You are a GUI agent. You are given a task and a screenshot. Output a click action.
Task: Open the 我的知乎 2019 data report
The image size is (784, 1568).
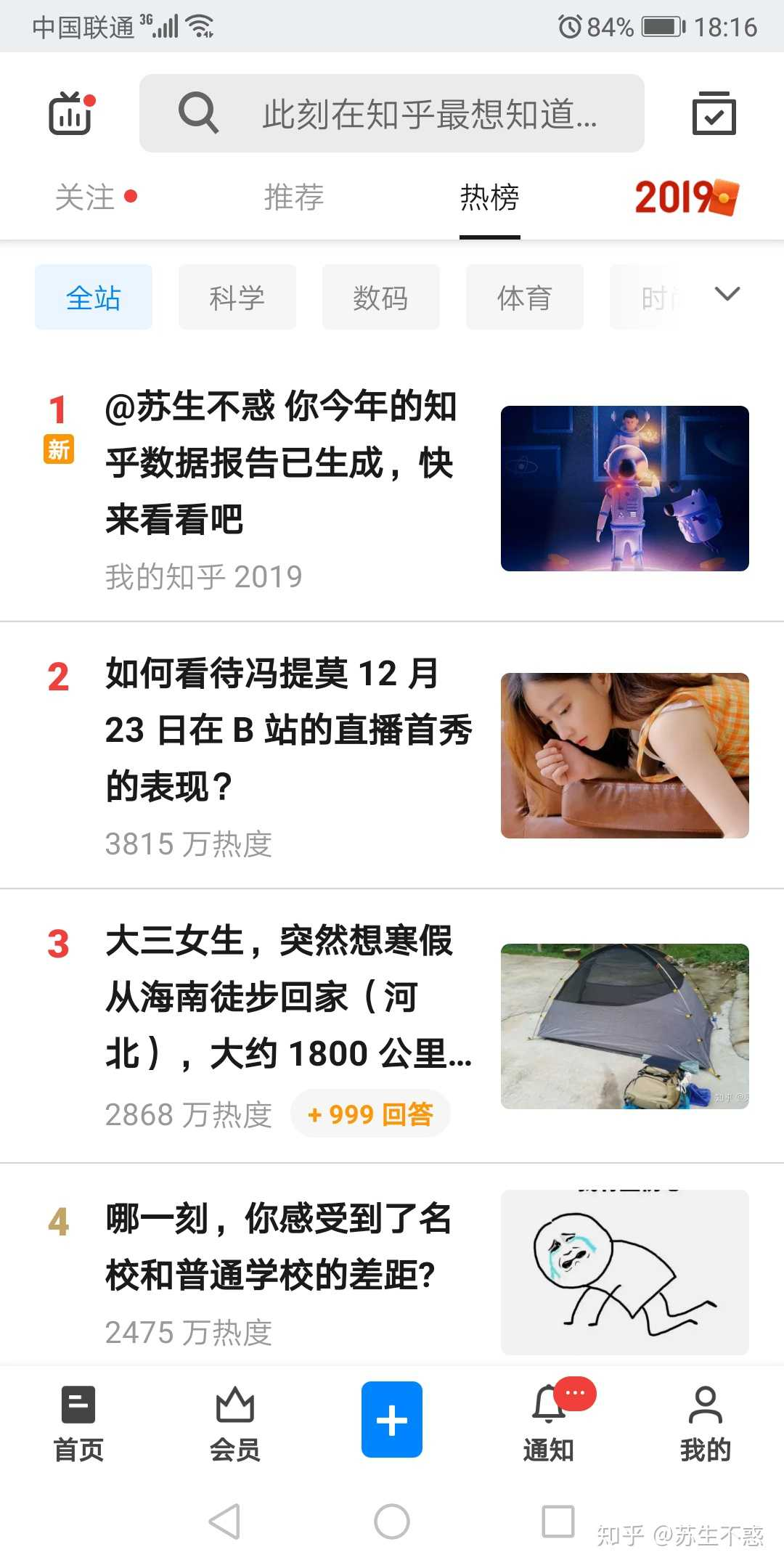click(x=282, y=463)
